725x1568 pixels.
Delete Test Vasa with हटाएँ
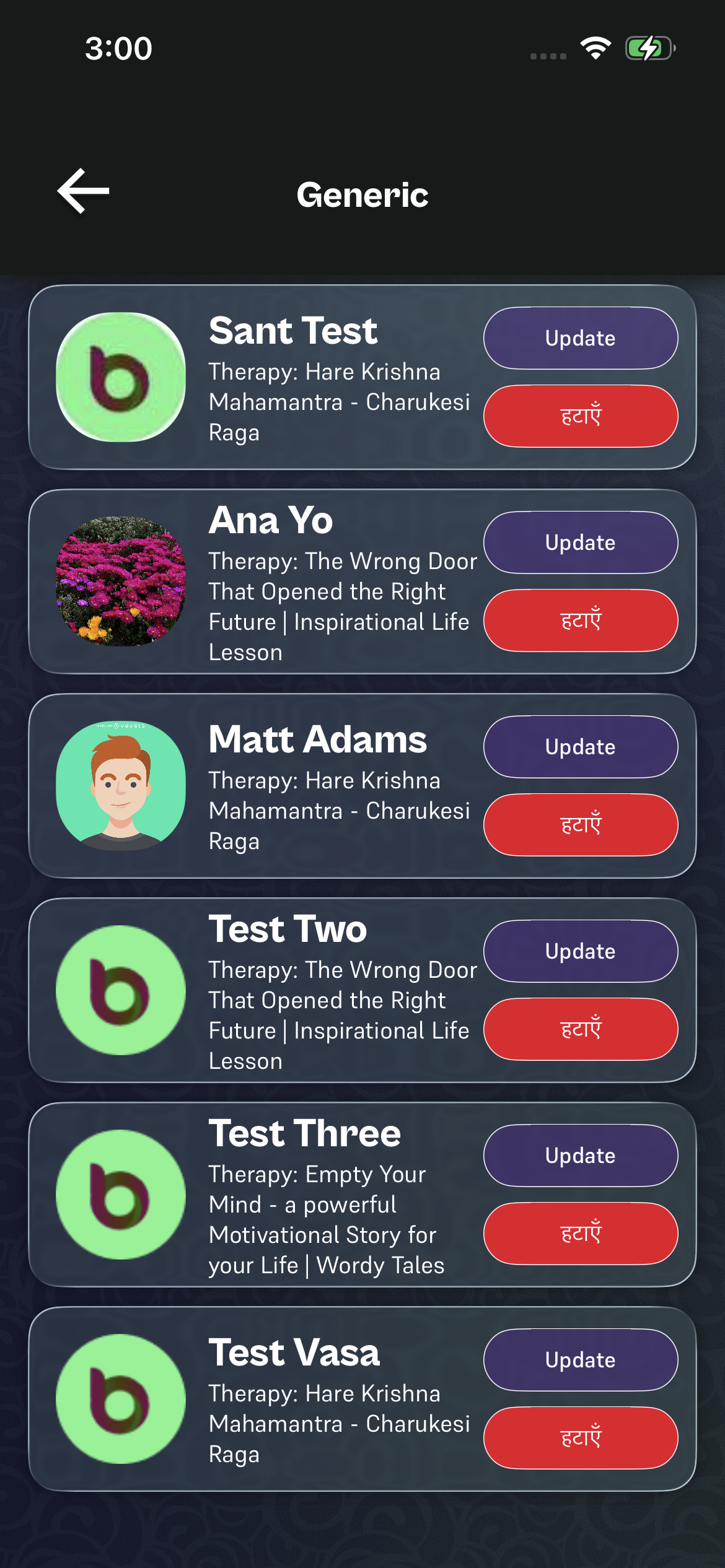(581, 1437)
